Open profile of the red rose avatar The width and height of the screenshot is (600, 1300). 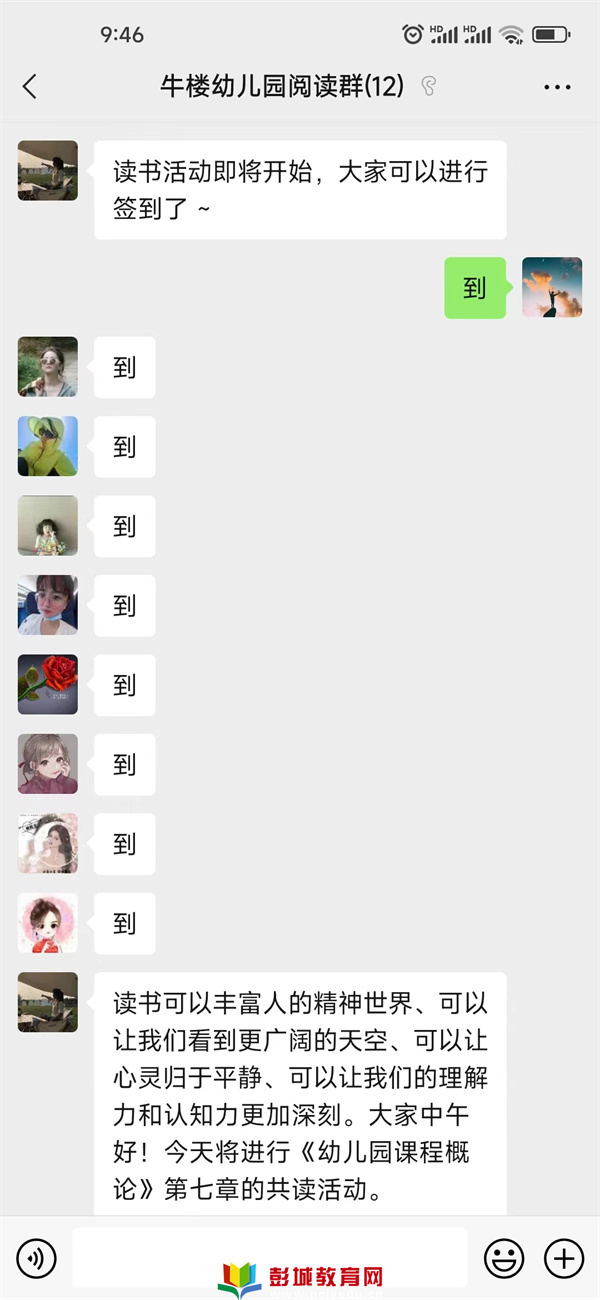coord(48,685)
